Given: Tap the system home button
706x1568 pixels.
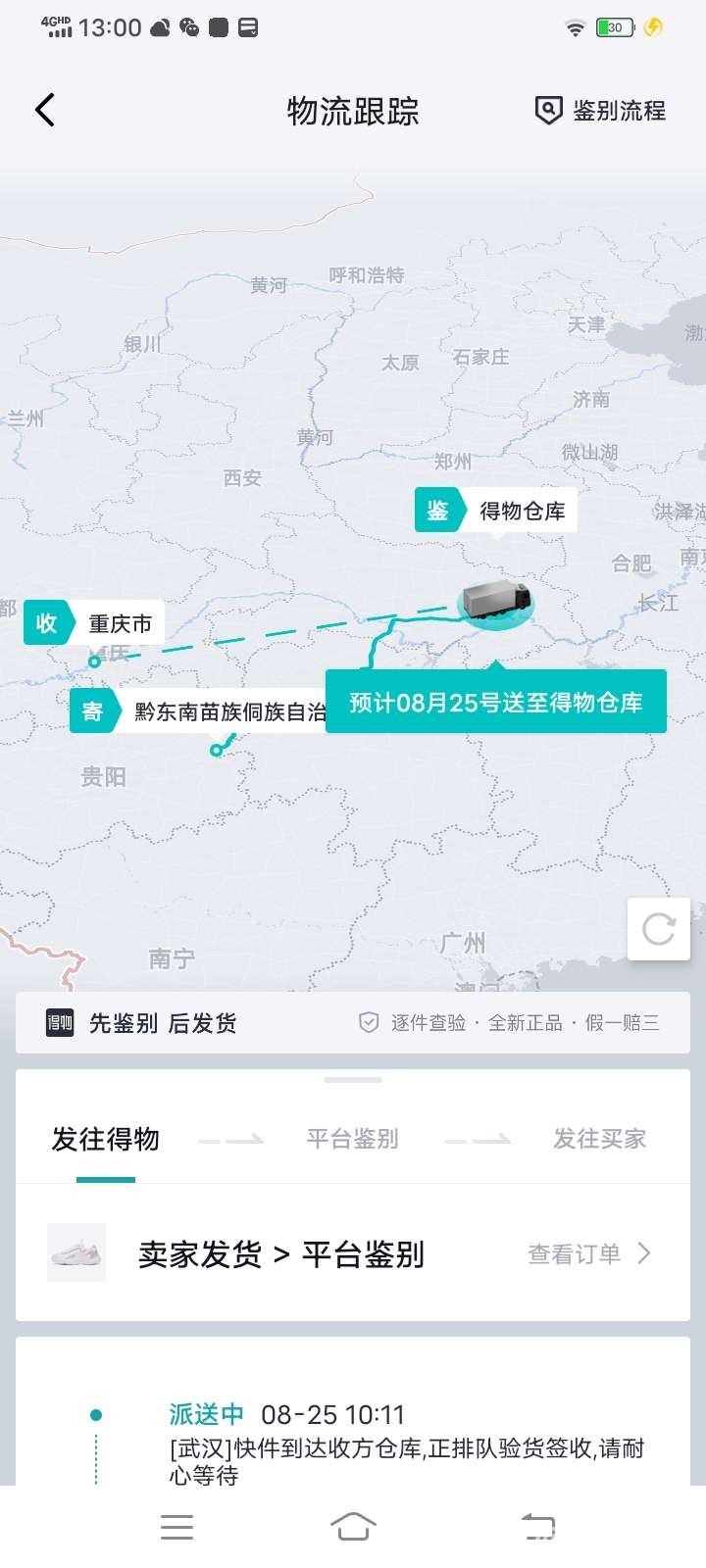Looking at the screenshot, I should (353, 1526).
